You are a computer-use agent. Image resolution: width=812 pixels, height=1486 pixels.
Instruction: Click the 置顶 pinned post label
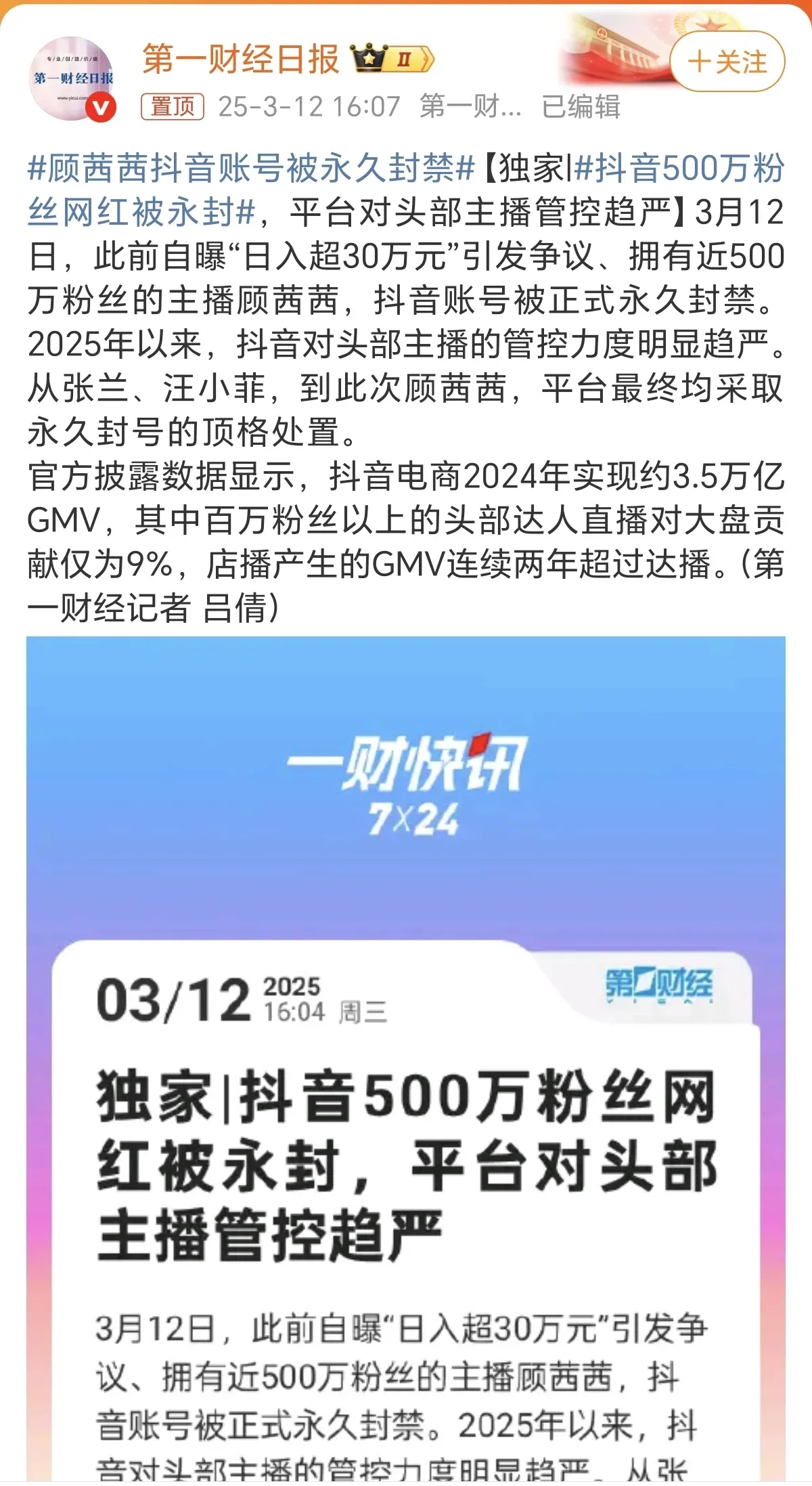174,107
